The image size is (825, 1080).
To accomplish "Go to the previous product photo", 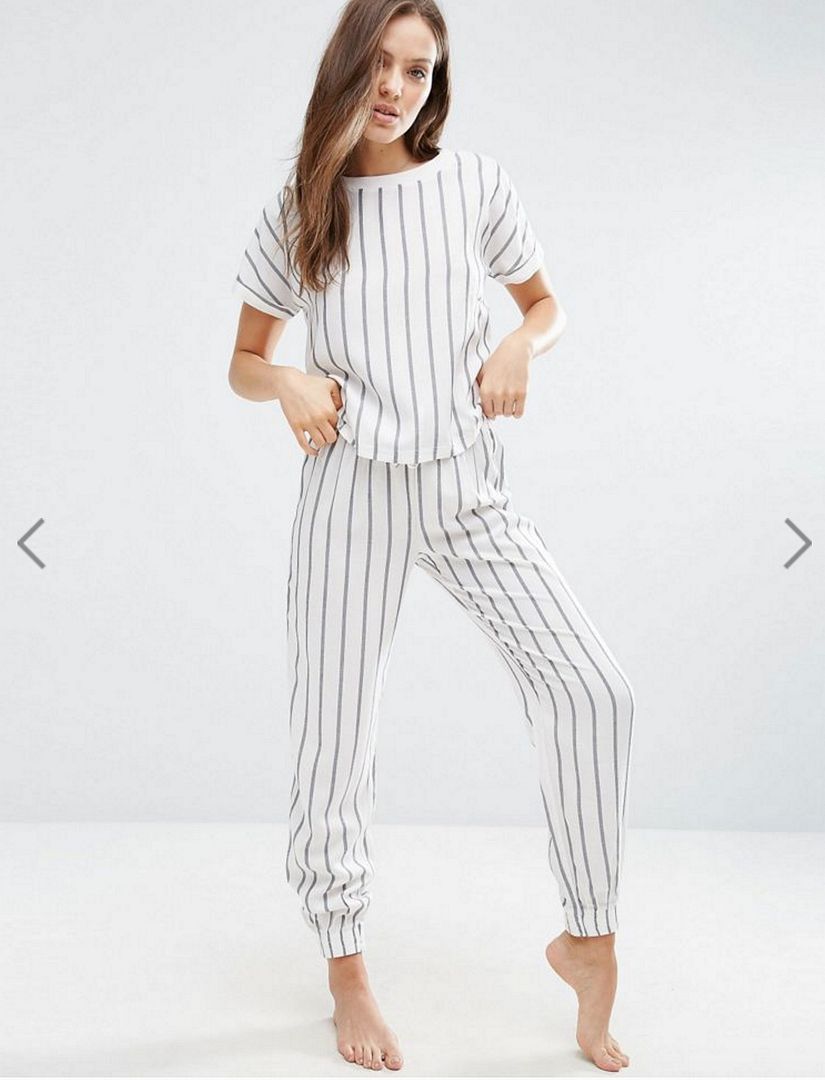I will pos(31,543).
